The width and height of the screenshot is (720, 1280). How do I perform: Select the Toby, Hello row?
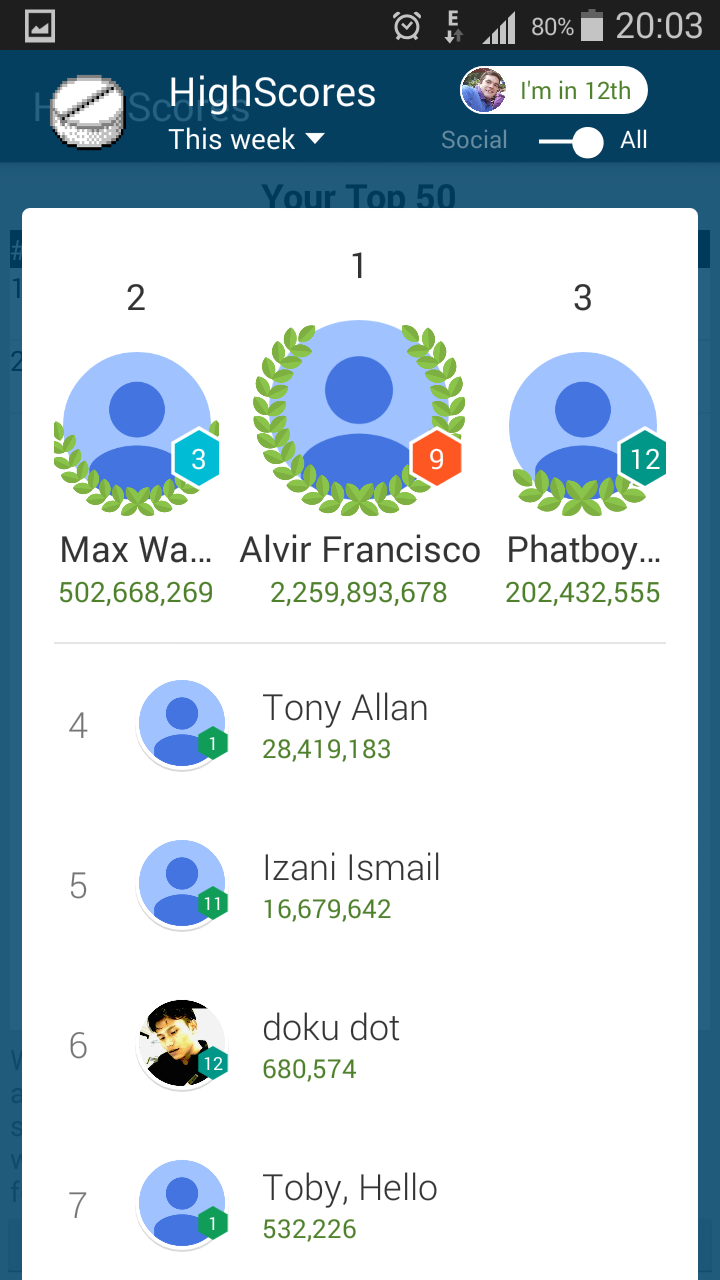coord(360,1205)
